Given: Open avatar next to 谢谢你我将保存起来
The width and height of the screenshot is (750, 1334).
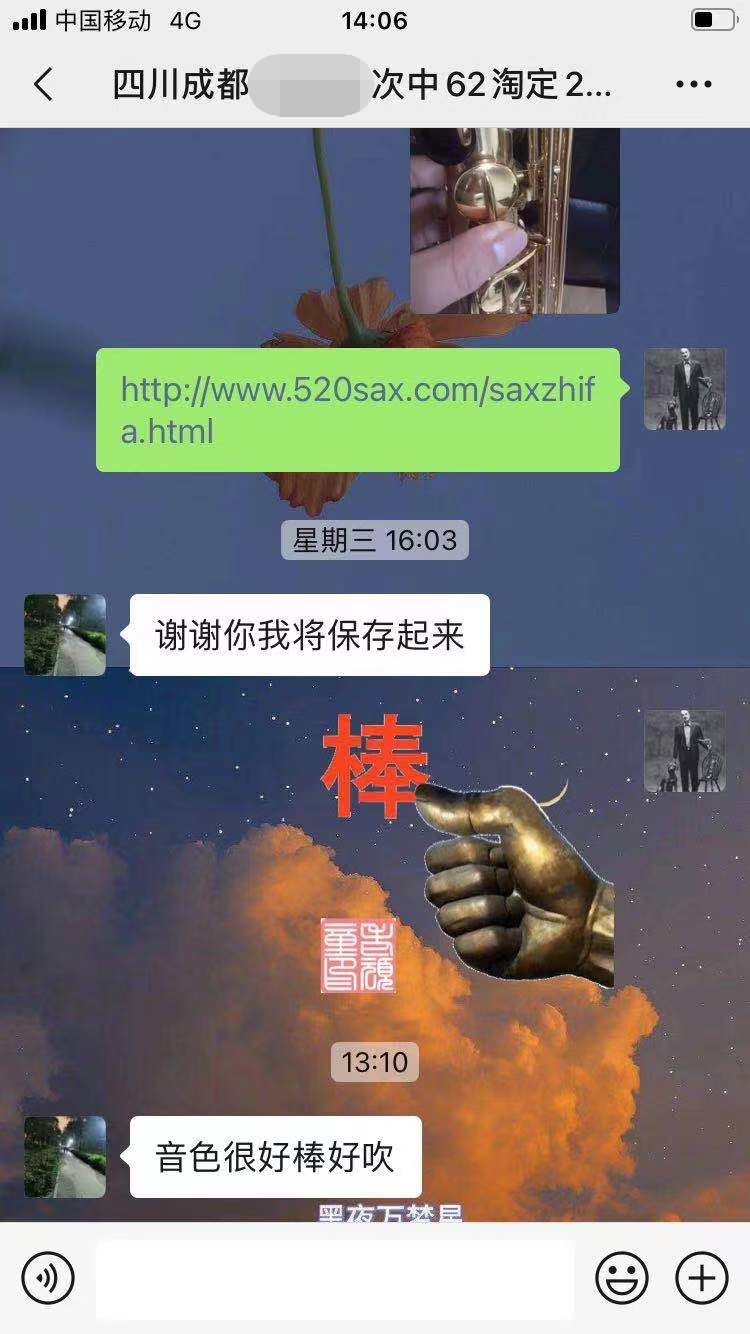Looking at the screenshot, I should point(65,635).
